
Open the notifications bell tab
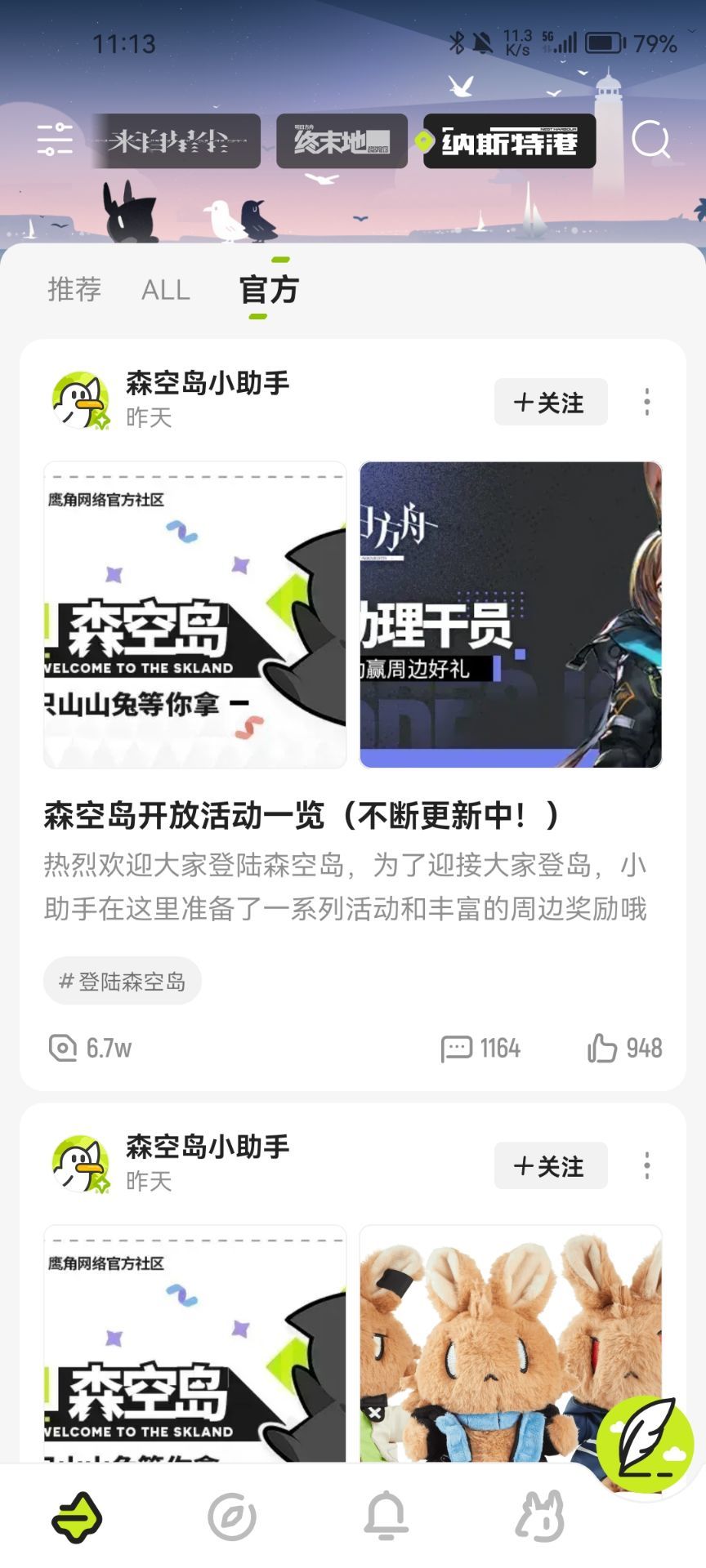386,1516
